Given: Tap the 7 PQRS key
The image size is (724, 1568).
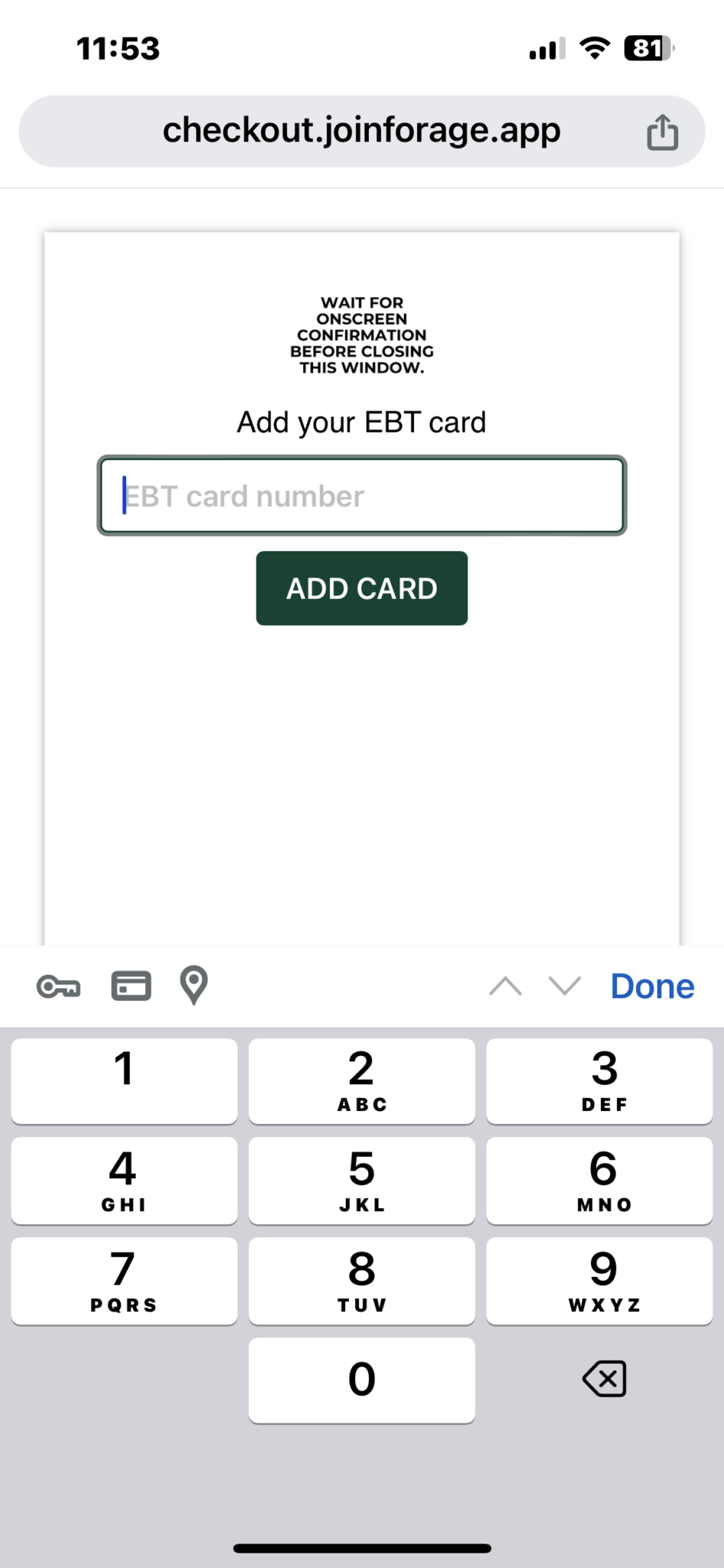Looking at the screenshot, I should pyautogui.click(x=124, y=1280).
